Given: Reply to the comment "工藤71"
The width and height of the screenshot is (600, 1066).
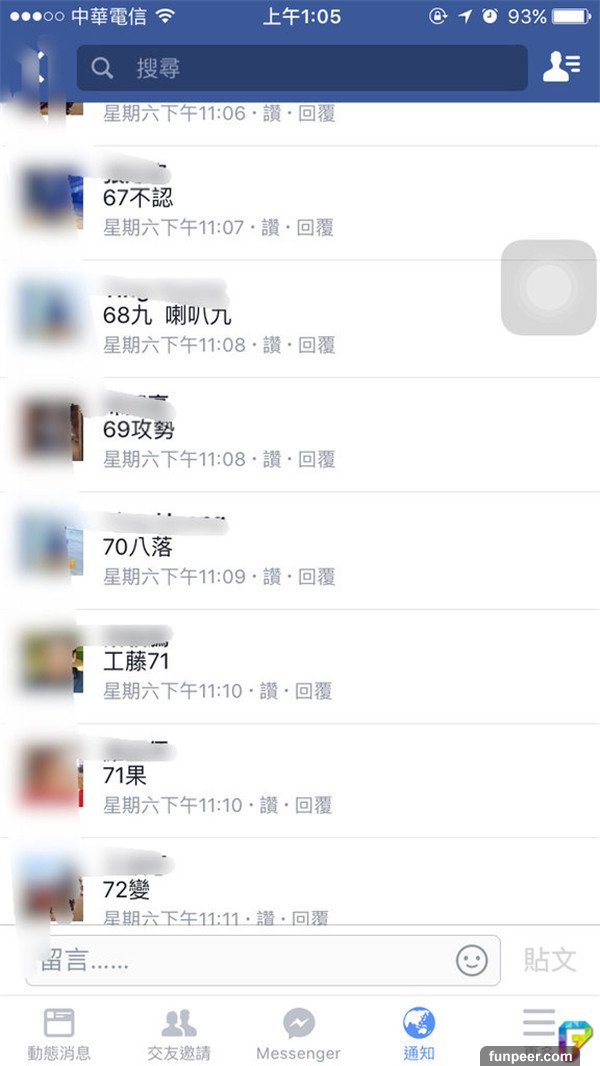Looking at the screenshot, I should point(315,691).
